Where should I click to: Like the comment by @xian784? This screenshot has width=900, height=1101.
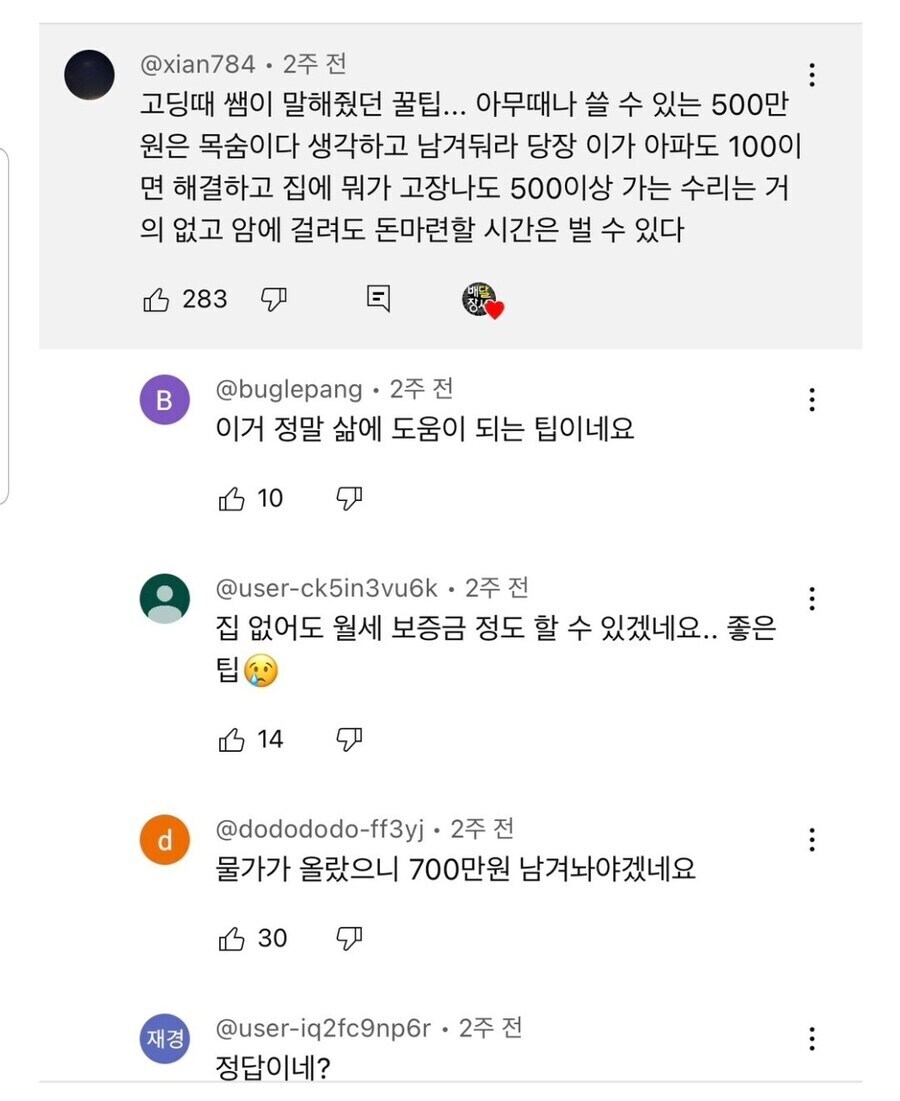(157, 299)
